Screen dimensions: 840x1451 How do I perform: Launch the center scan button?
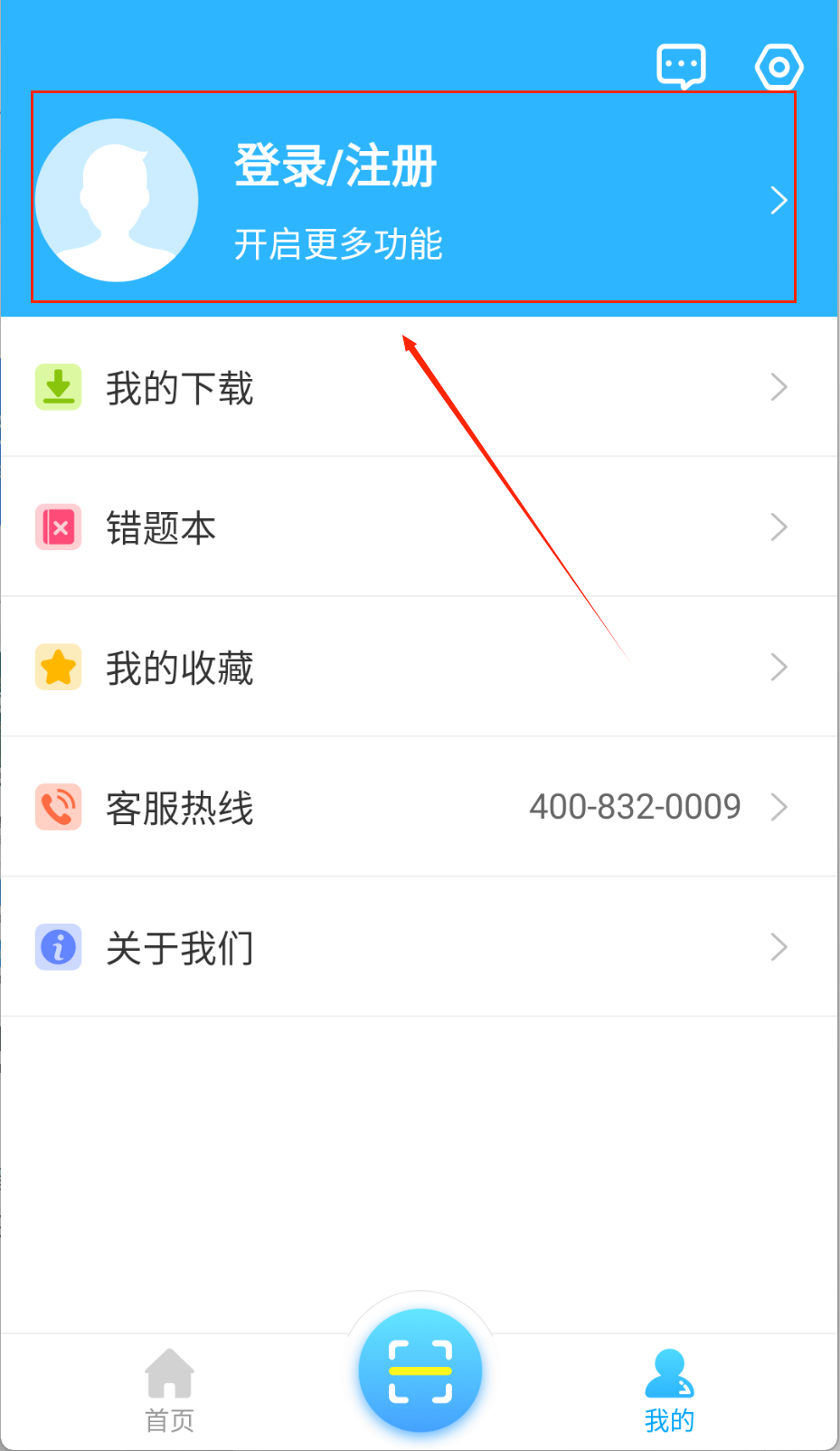coord(420,1370)
